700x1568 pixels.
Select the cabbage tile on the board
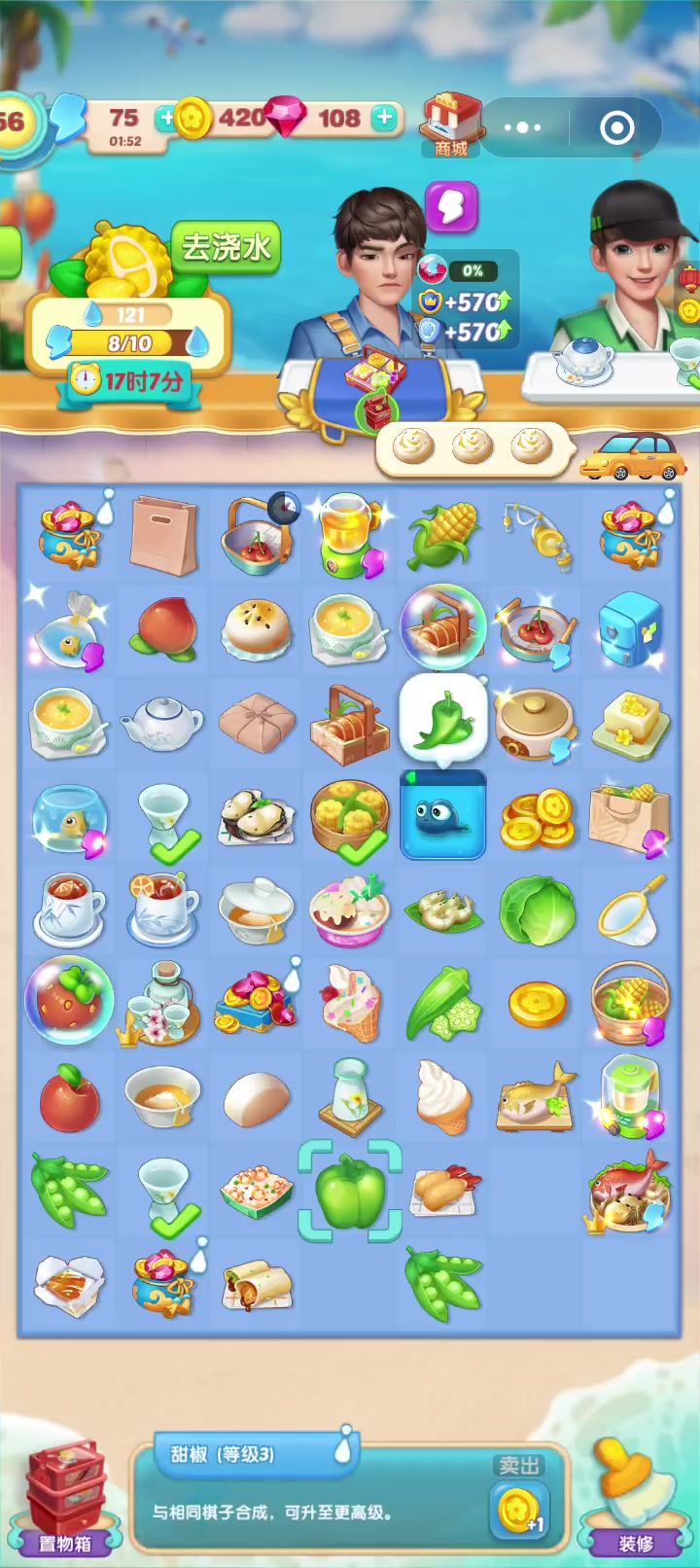[537, 912]
